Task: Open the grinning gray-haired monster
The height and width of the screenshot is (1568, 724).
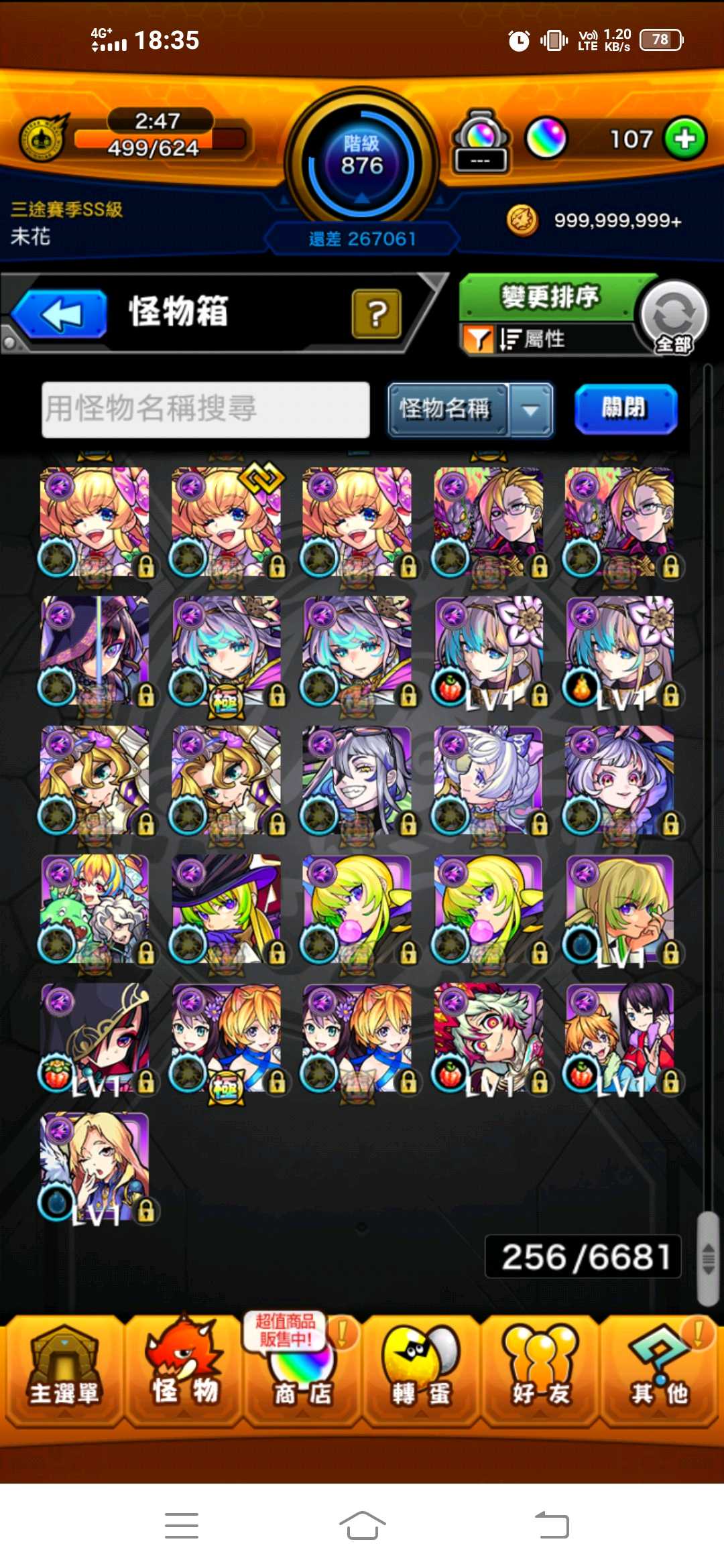Action: [357, 779]
